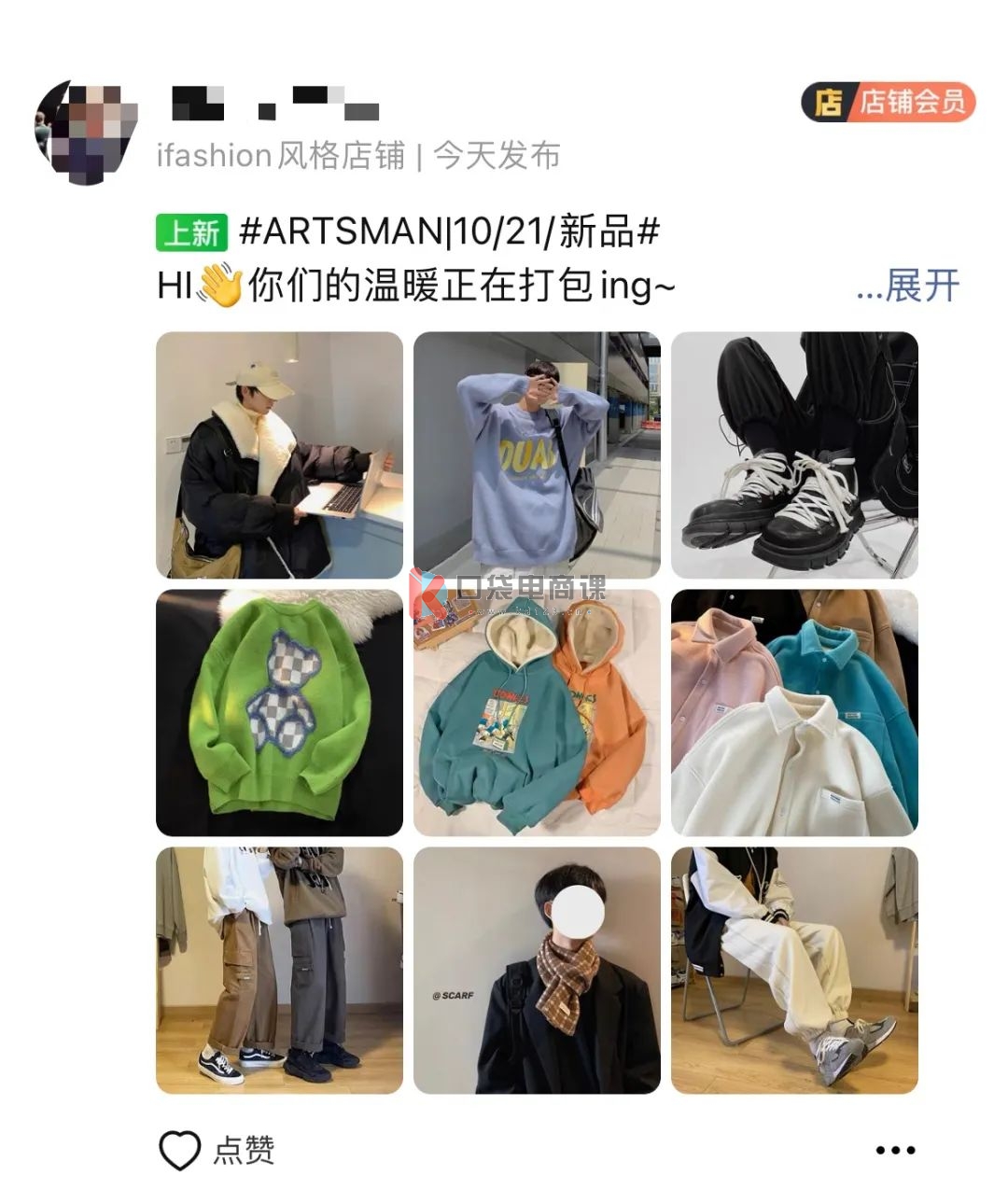View the green bear sweater photo
Viewport: 1008px width, 1189px height.
[x=279, y=713]
